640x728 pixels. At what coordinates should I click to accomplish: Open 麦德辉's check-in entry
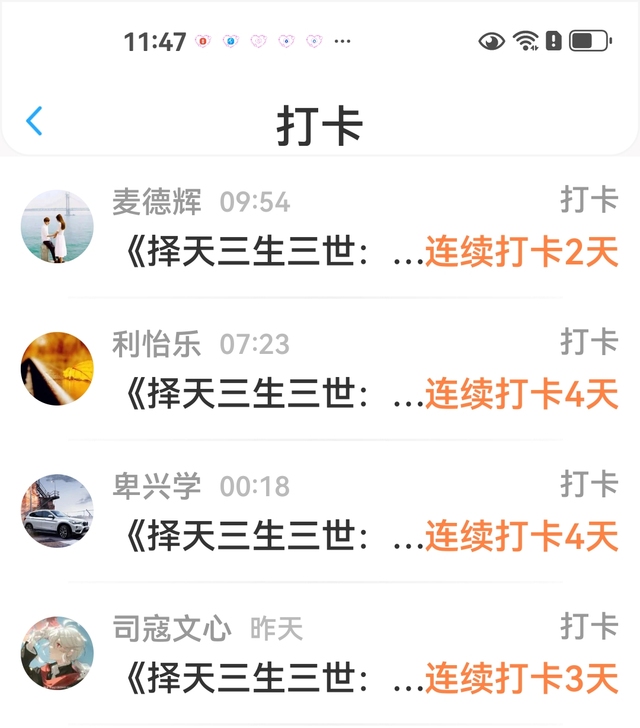320,227
